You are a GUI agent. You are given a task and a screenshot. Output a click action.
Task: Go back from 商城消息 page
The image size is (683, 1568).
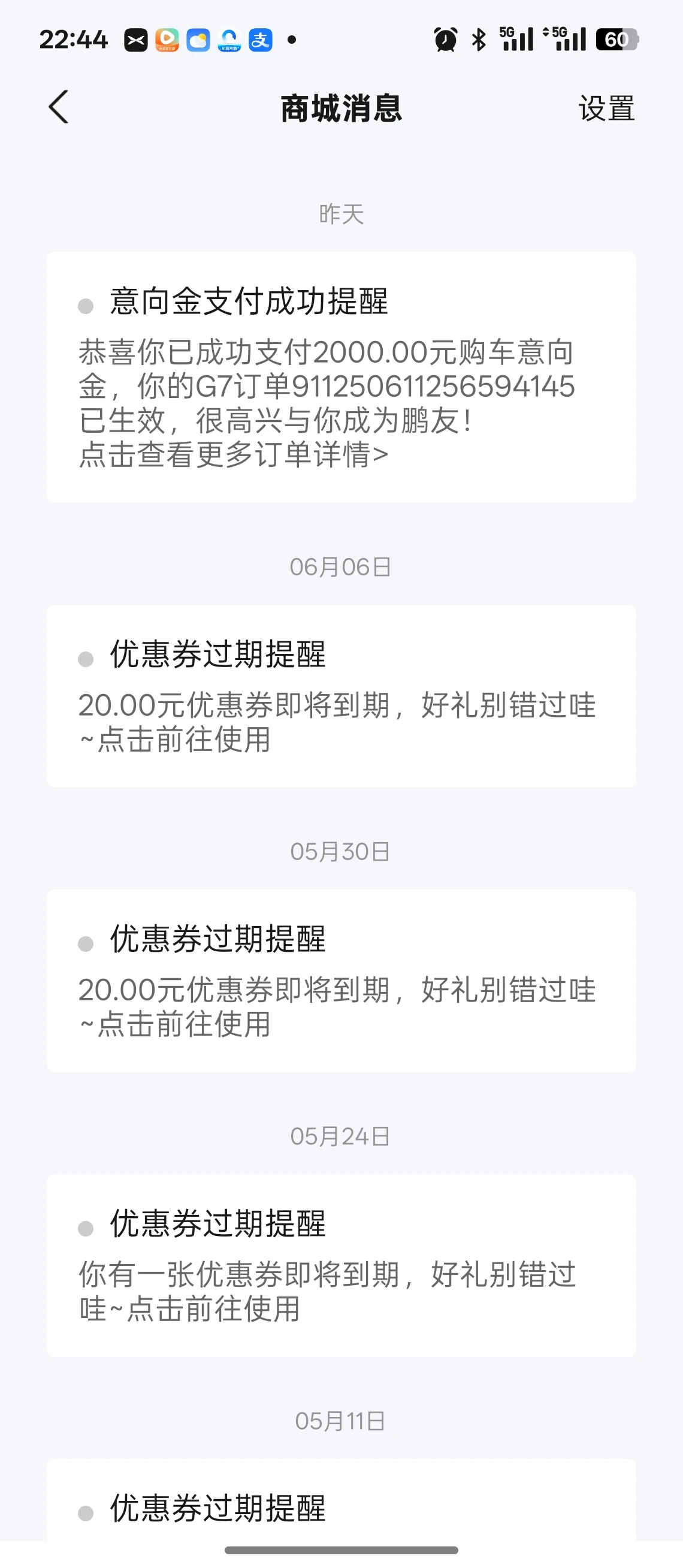pyautogui.click(x=58, y=108)
